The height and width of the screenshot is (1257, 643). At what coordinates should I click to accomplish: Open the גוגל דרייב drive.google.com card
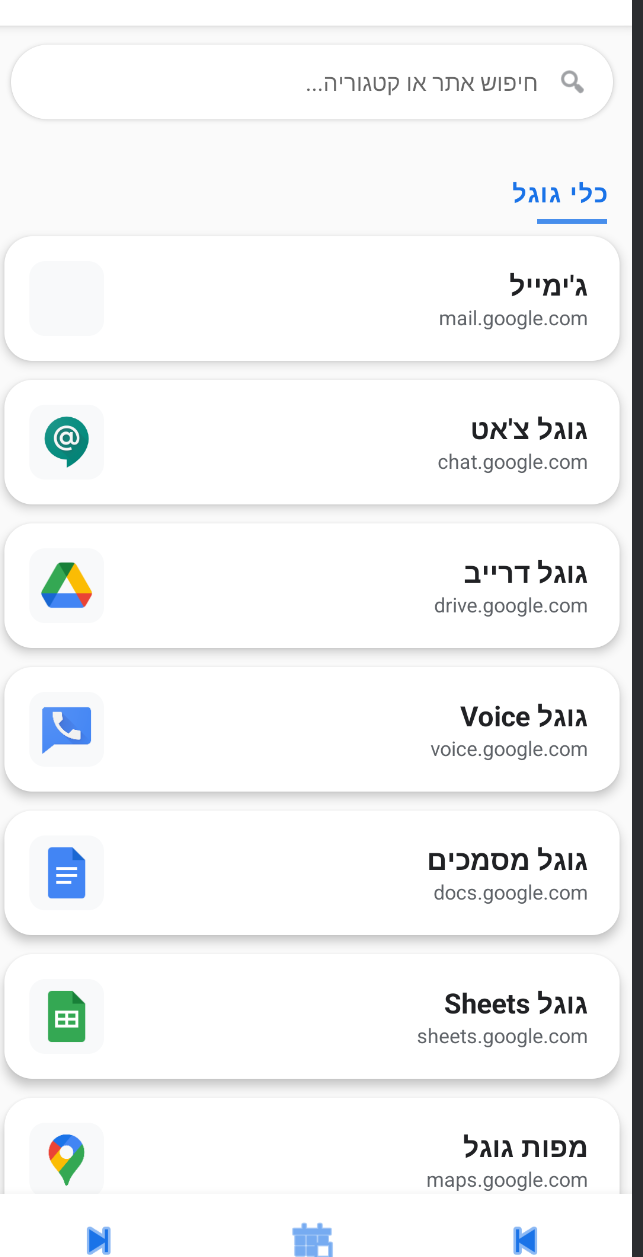312,586
